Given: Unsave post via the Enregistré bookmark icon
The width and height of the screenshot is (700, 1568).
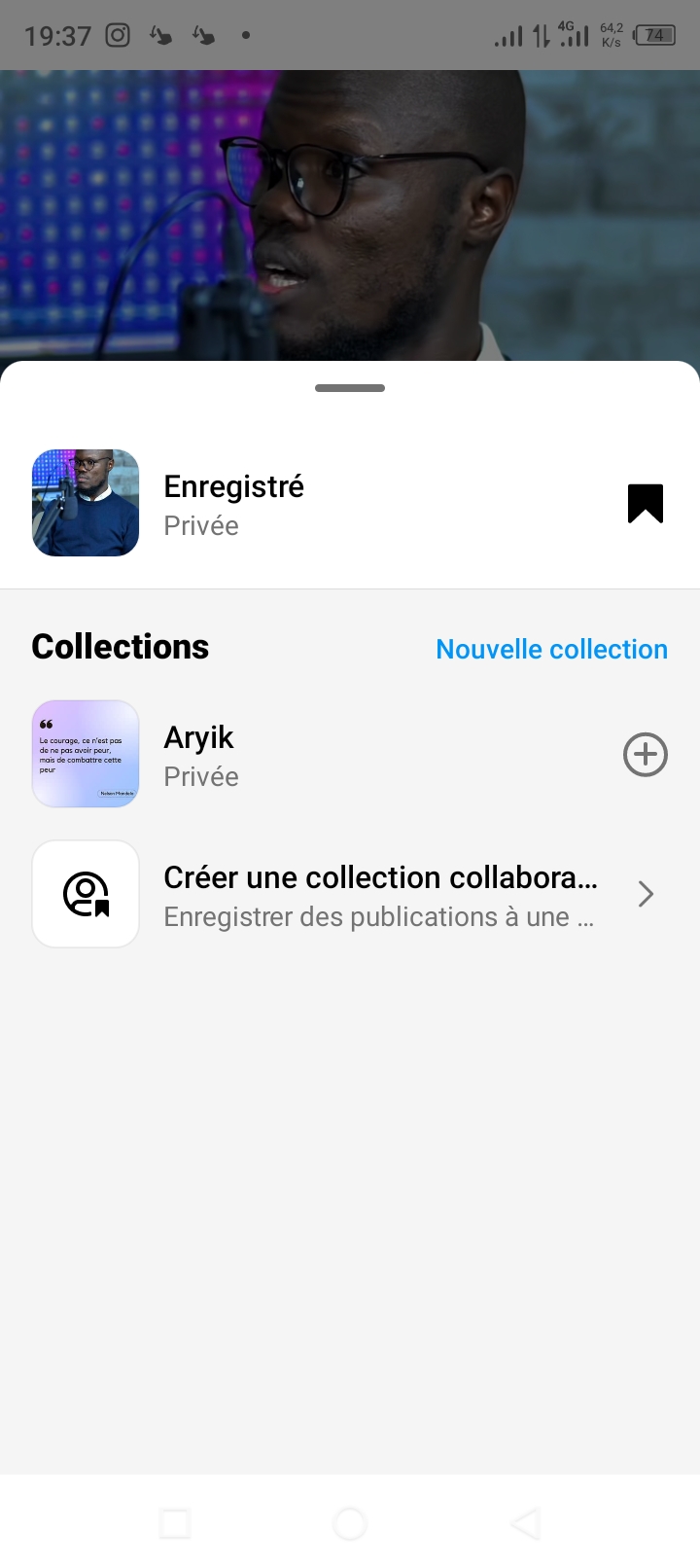Looking at the screenshot, I should tap(645, 504).
